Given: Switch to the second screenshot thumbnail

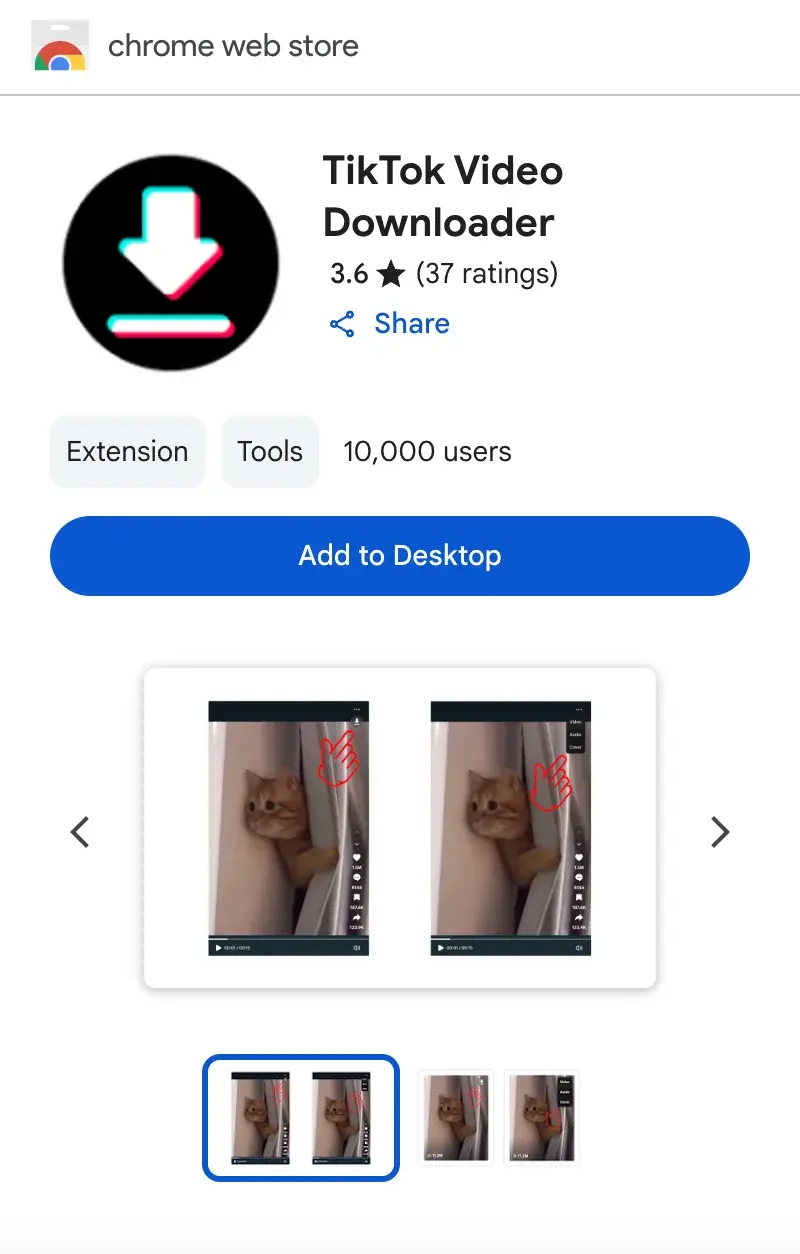Looking at the screenshot, I should [456, 1117].
